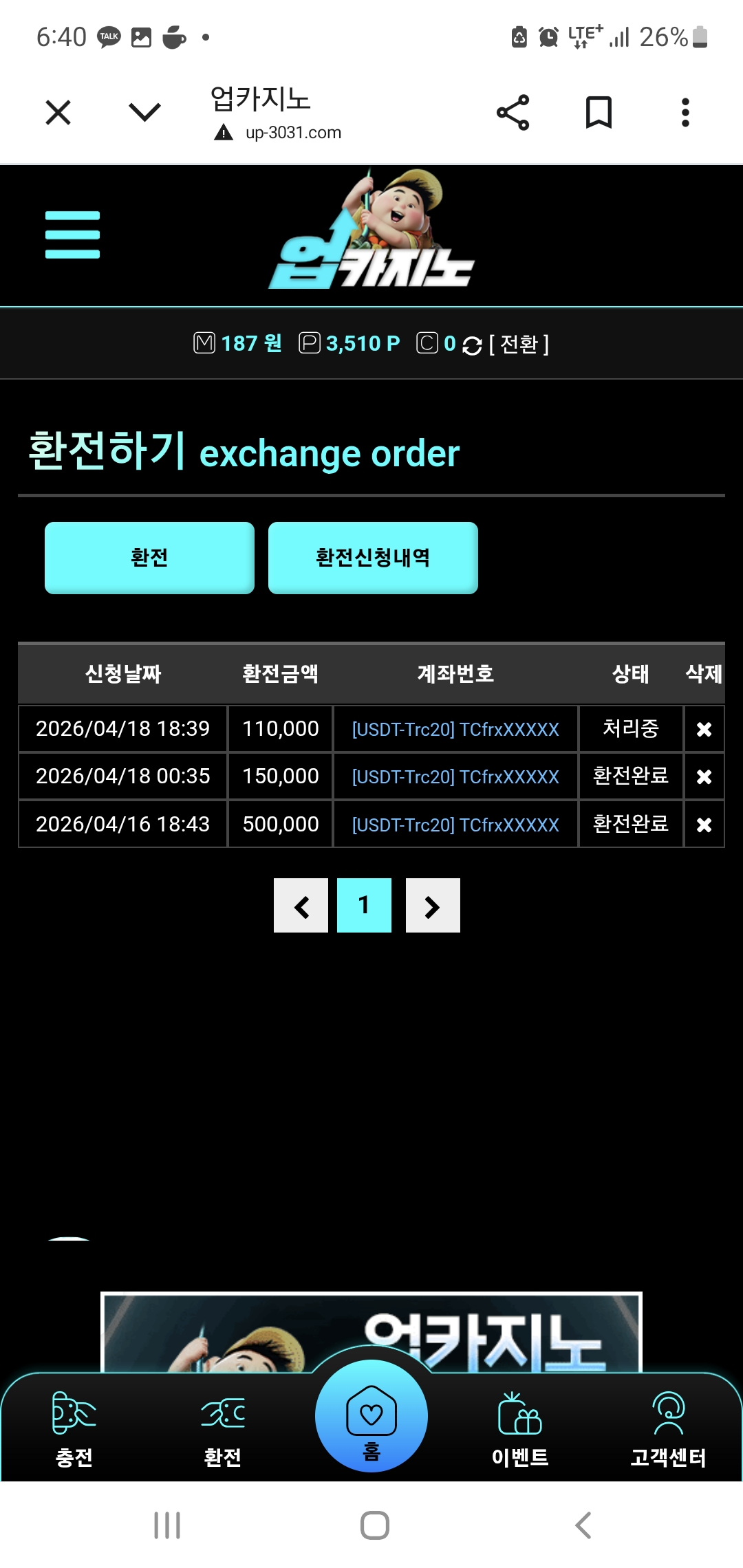Screen dimensions: 743x1568
Task: Share this page
Action: (x=513, y=112)
